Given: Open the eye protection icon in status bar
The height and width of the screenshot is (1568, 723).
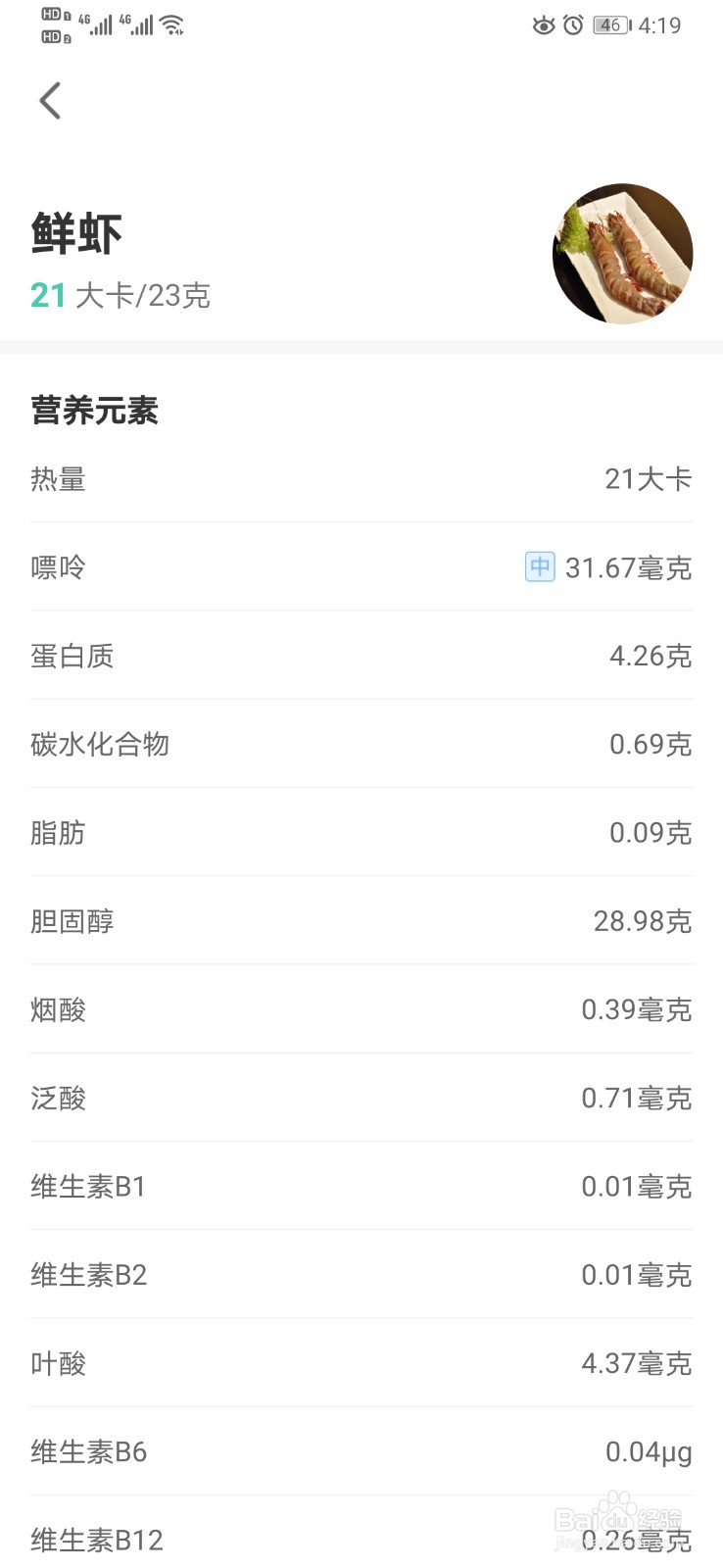Looking at the screenshot, I should 544,25.
